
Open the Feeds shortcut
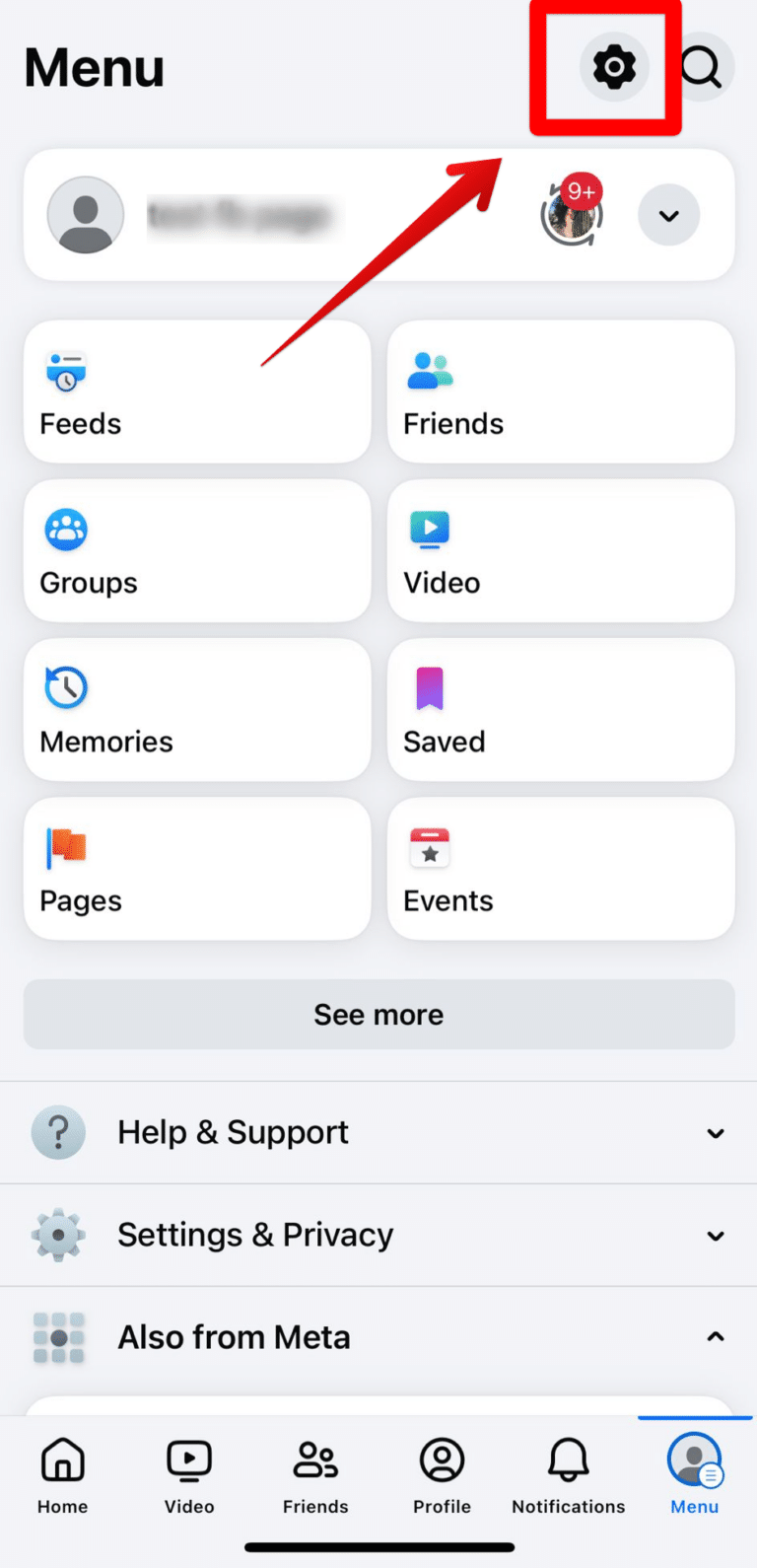coord(197,392)
